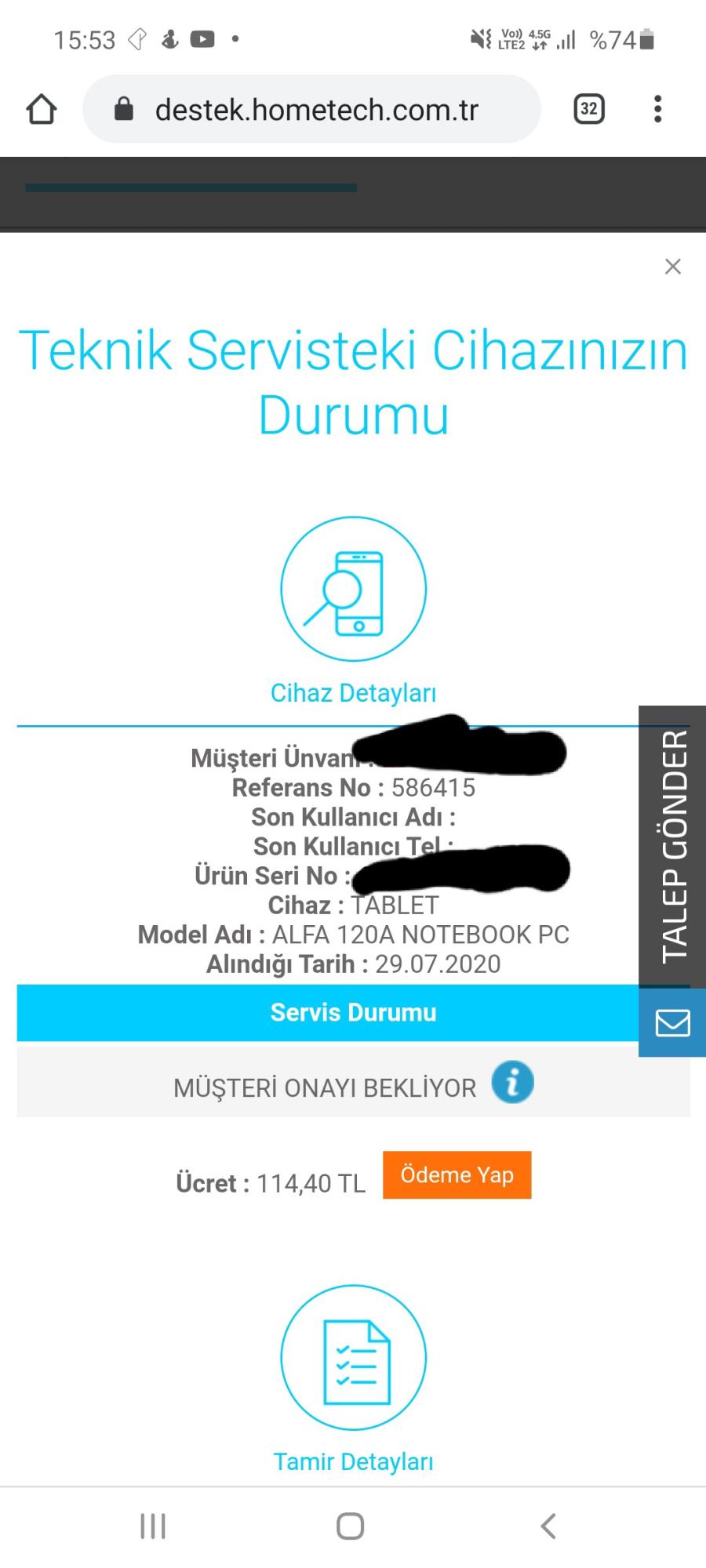Tap the destek.hometech.com.tr address bar
The width and height of the screenshot is (706, 1568).
coord(311,109)
